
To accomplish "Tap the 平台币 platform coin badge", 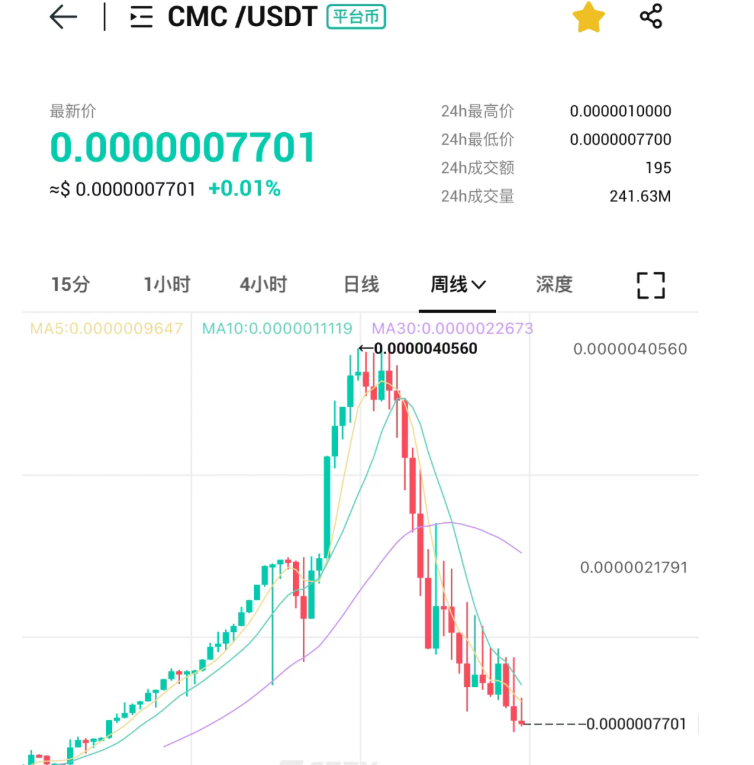I will pos(355,16).
